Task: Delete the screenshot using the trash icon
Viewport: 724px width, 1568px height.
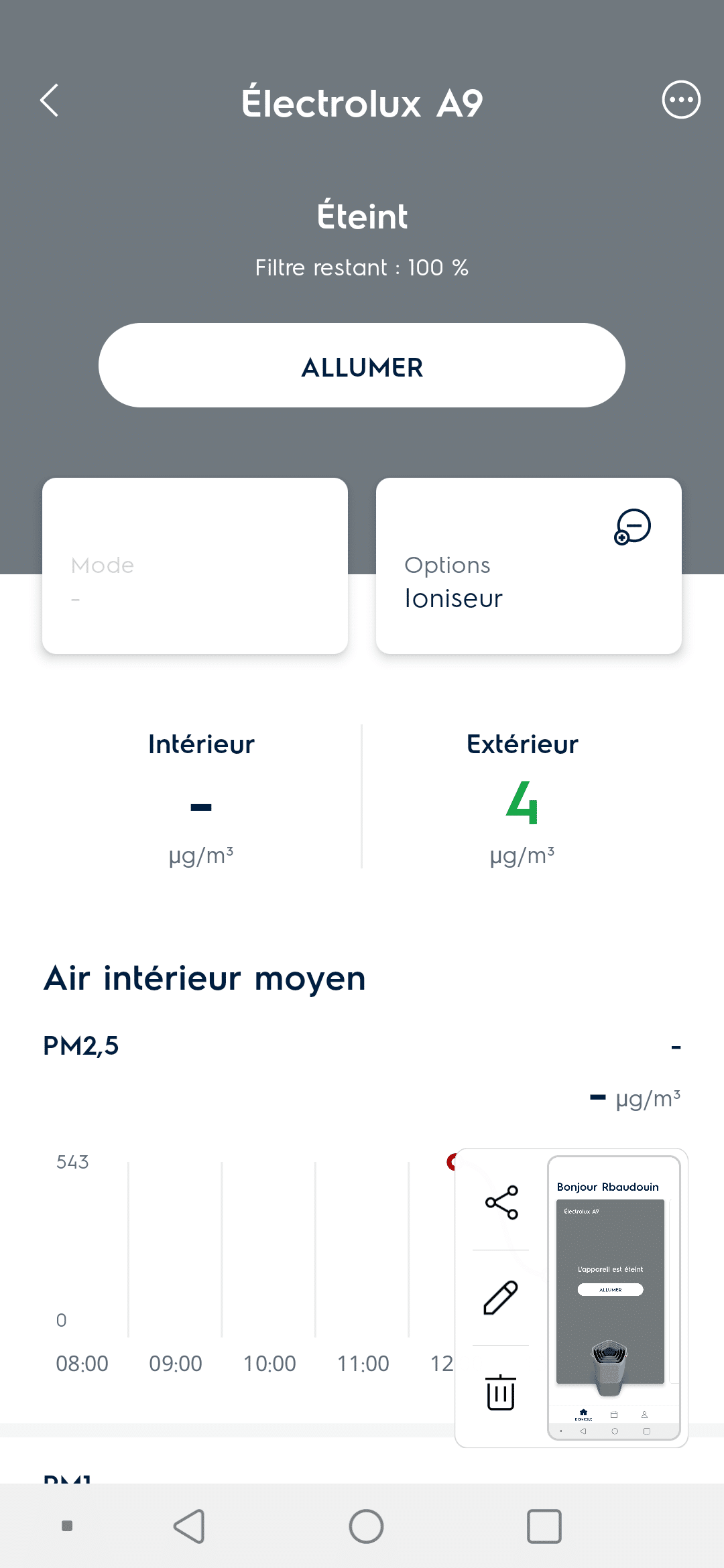Action: click(x=501, y=1392)
